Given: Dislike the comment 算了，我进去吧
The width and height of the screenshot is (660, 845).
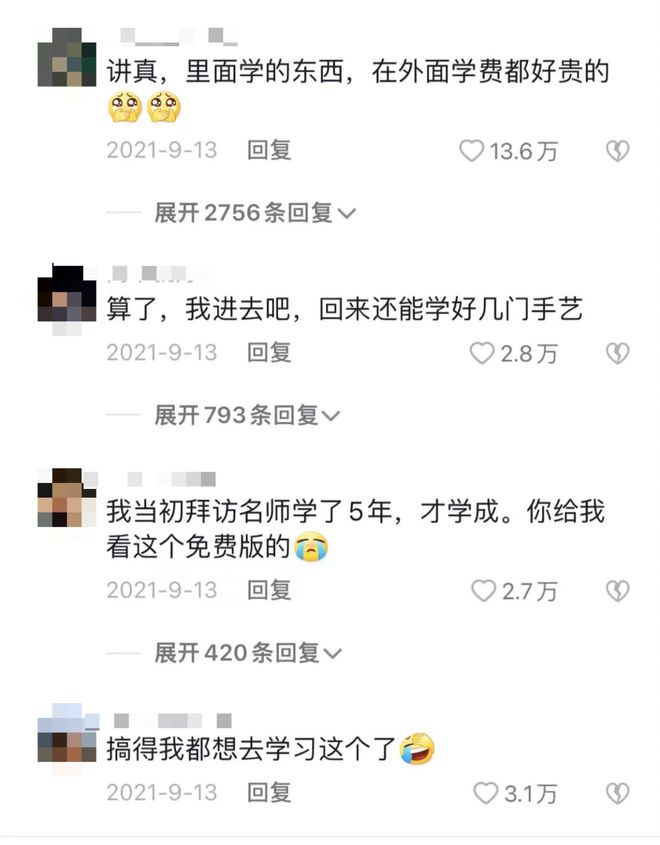Looking at the screenshot, I should coord(617,353).
